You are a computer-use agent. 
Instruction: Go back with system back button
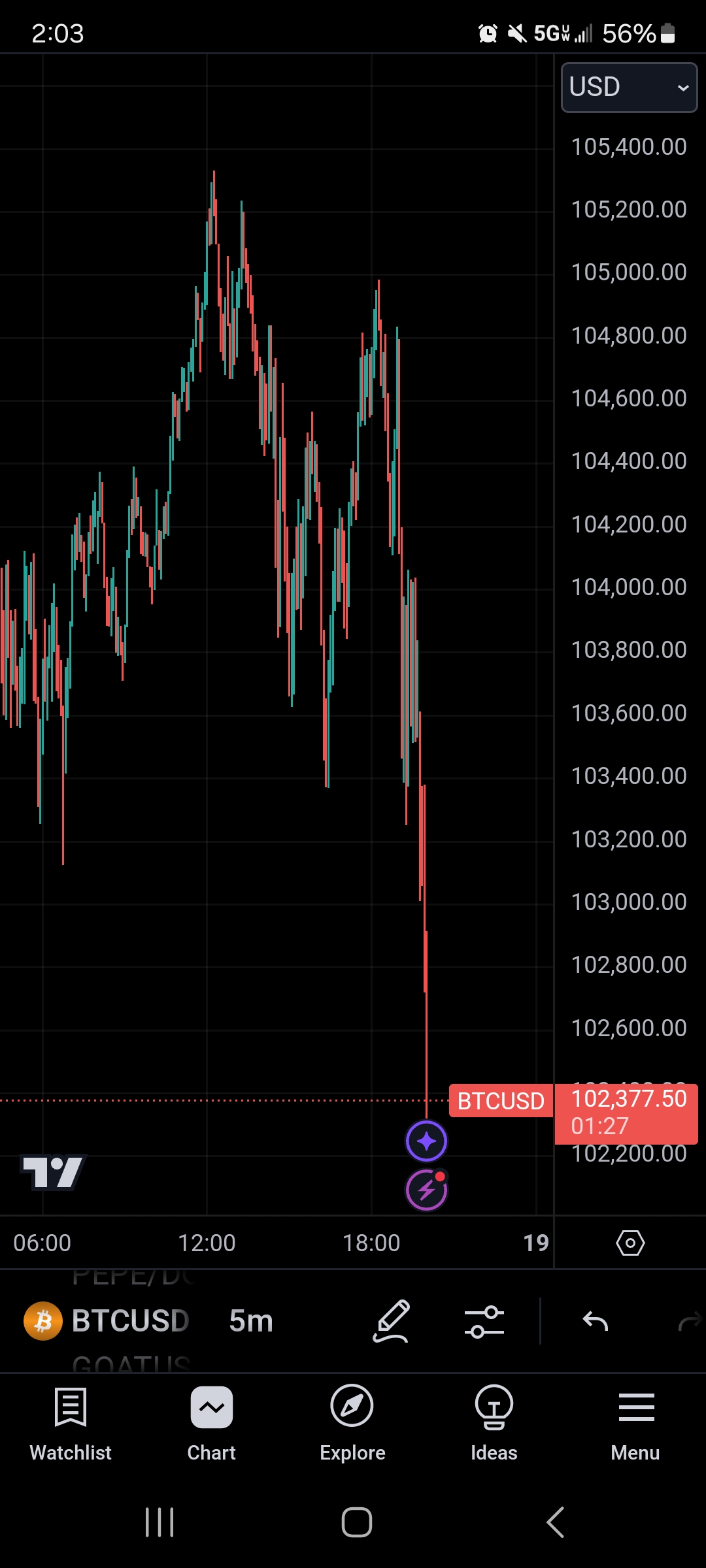point(556,1522)
